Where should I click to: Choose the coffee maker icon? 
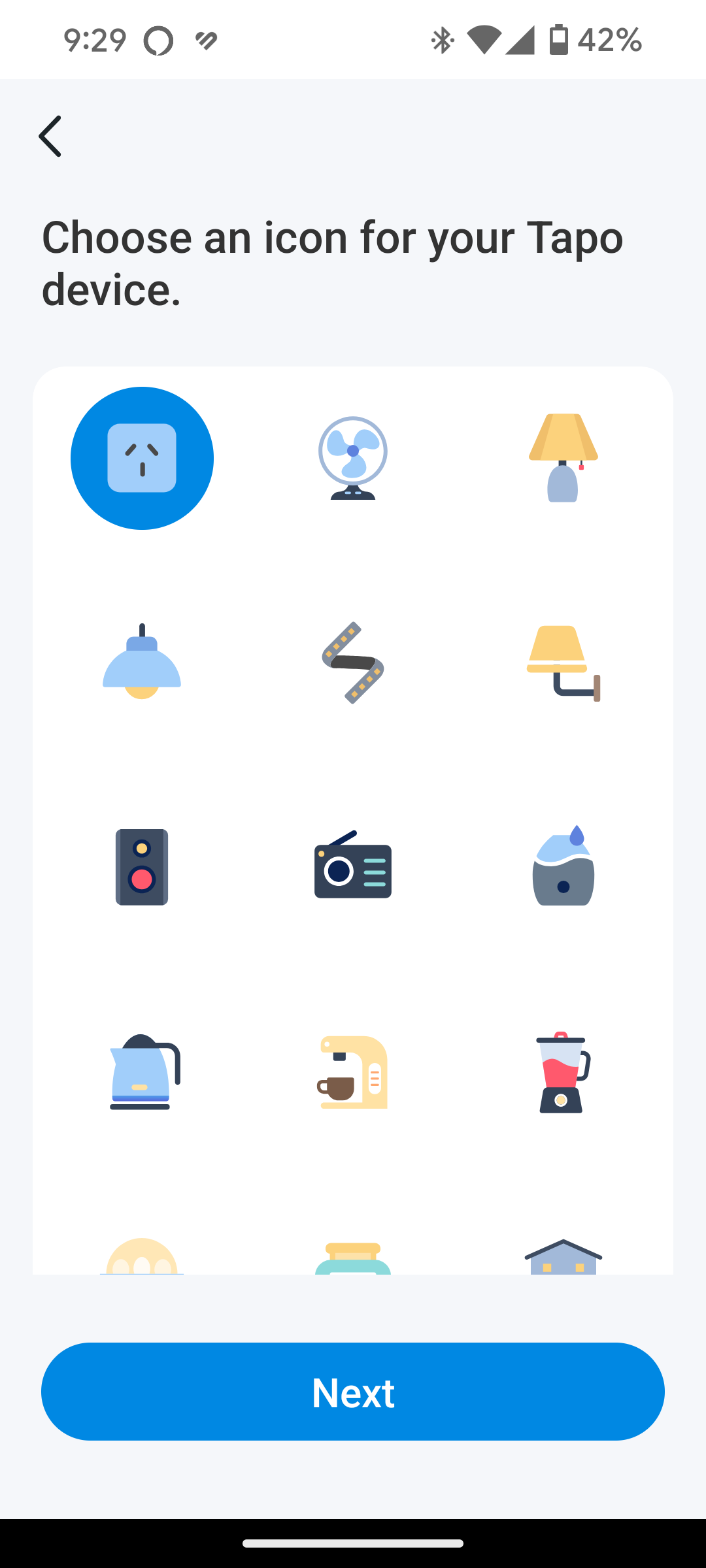click(352, 1072)
